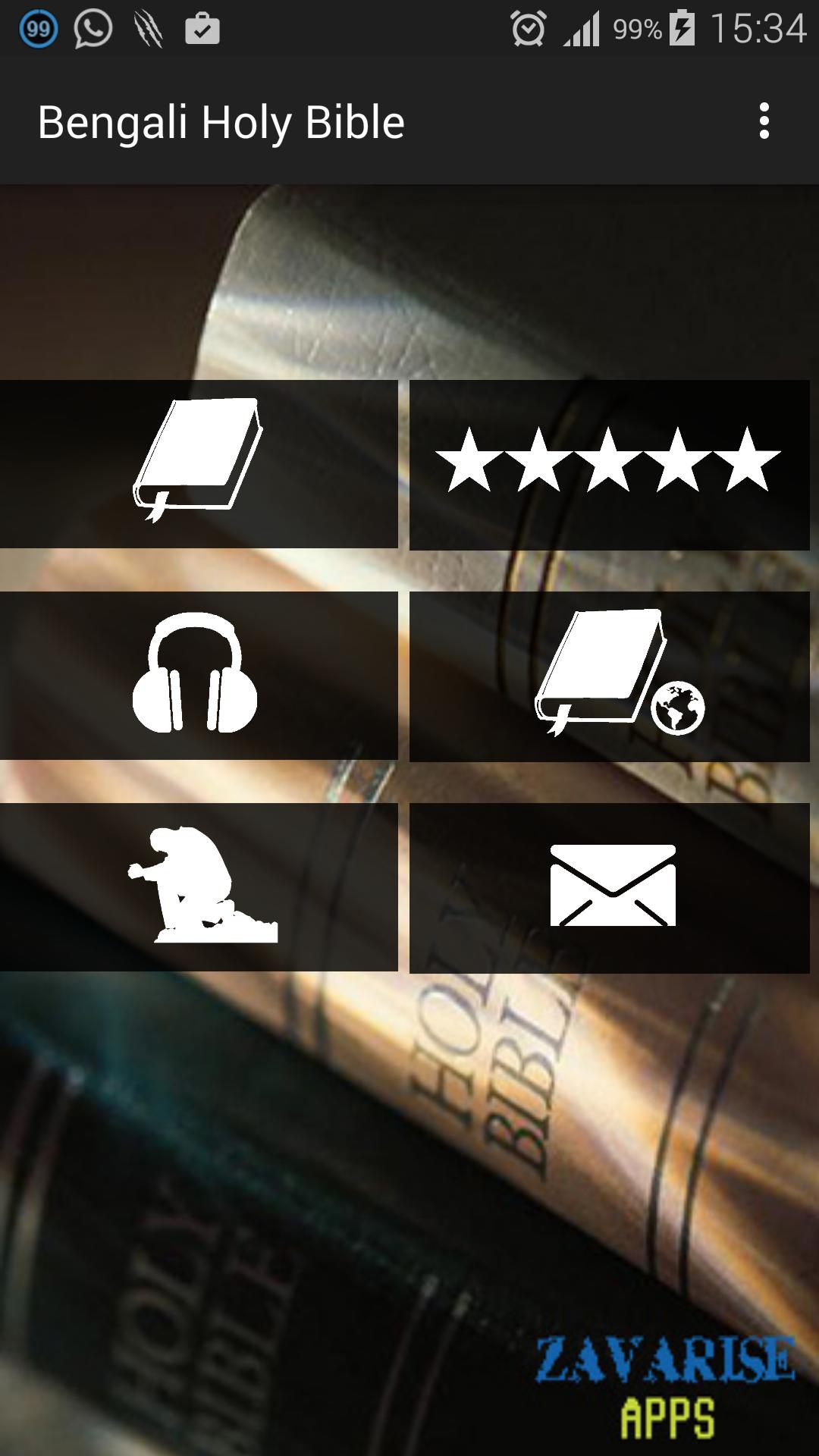Open the online Bible globe tile
This screenshot has height=1456, width=819.
click(x=609, y=676)
